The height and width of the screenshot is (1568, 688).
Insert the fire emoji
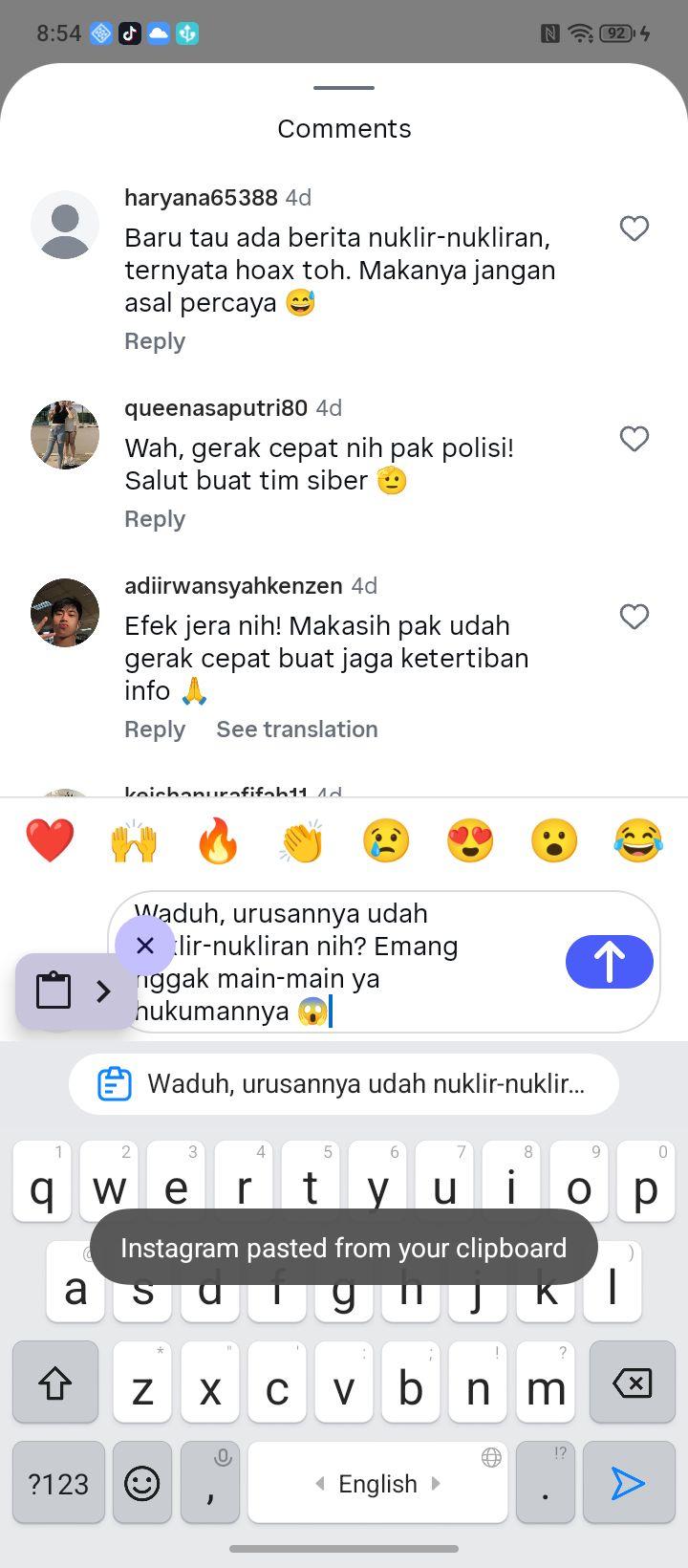(x=218, y=841)
